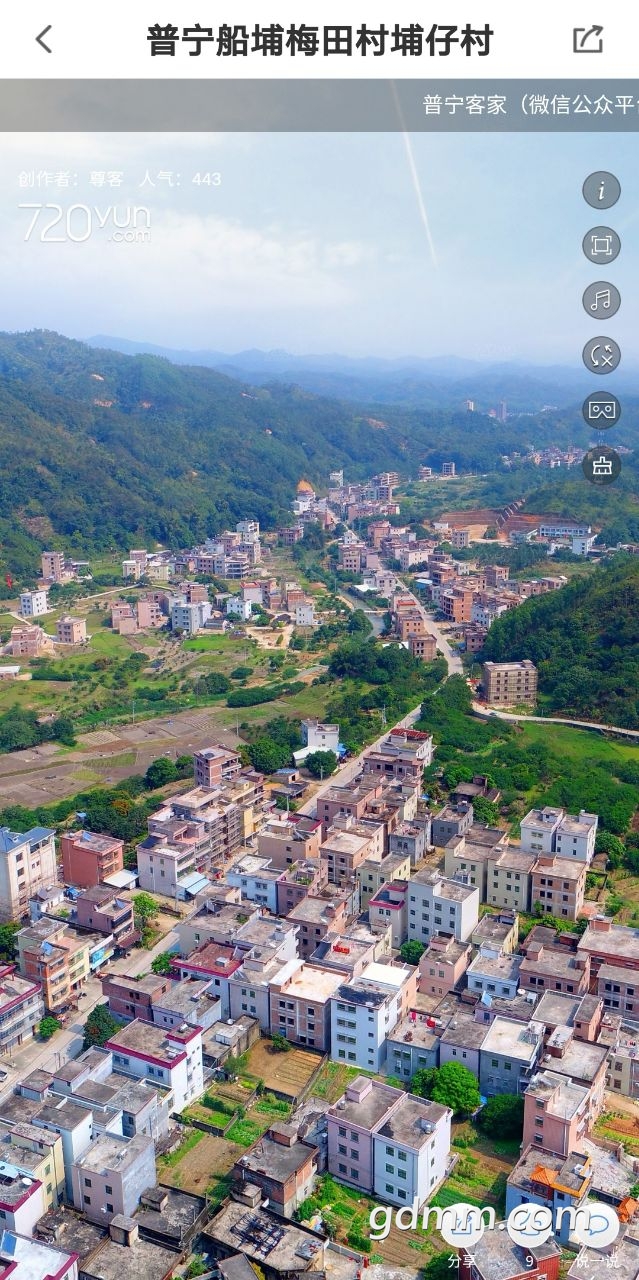Tap the brush icon to clear the view
639x1280 pixels.
(601, 465)
